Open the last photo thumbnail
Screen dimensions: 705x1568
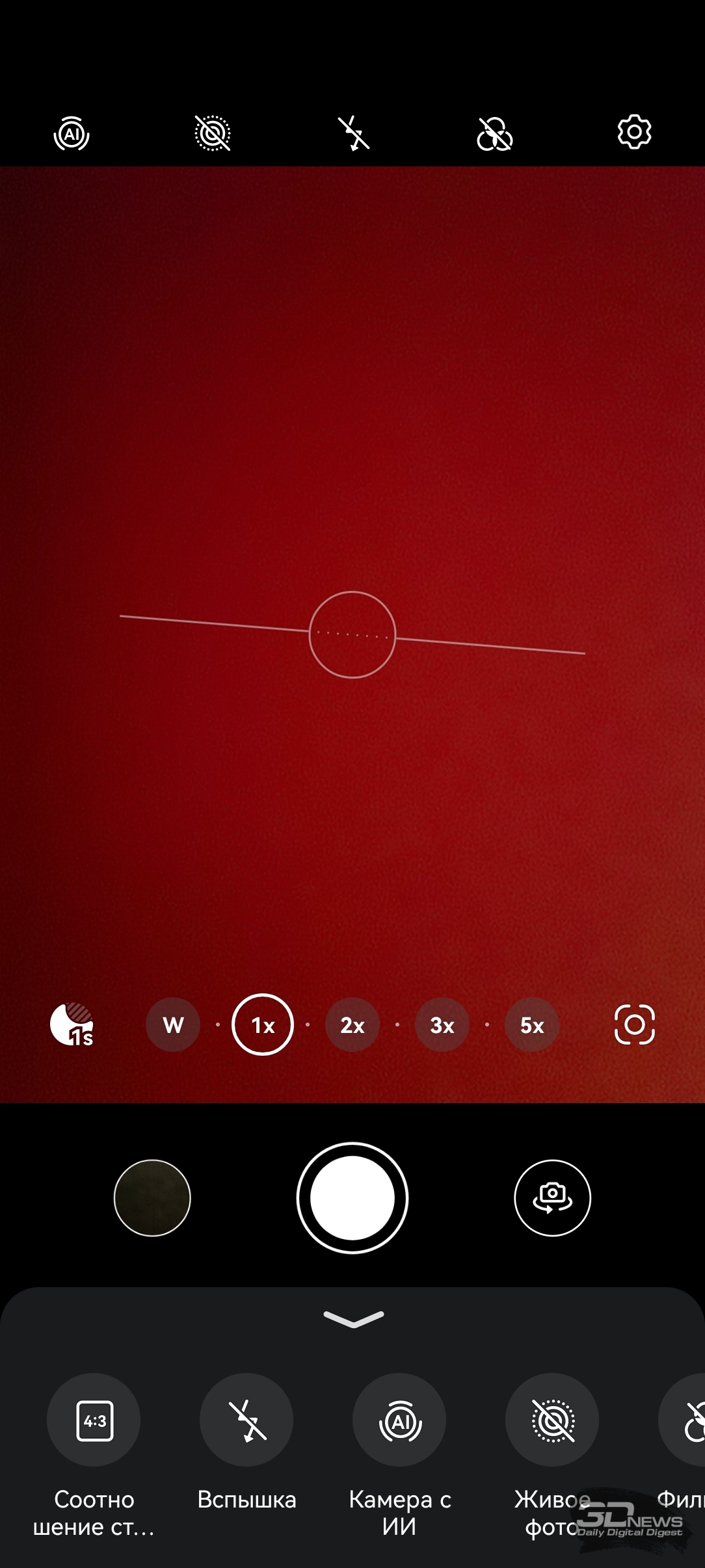pyautogui.click(x=152, y=1197)
